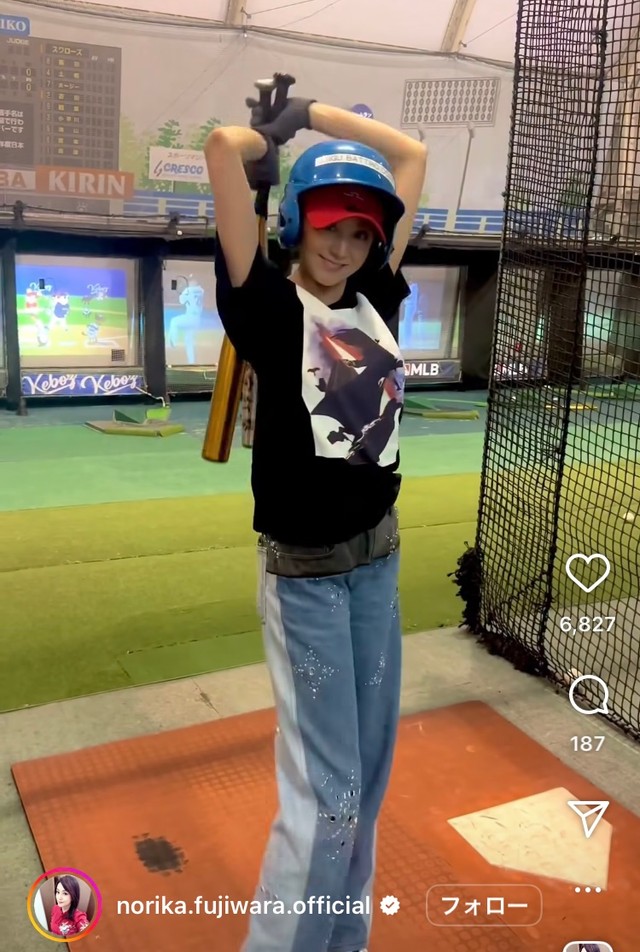The height and width of the screenshot is (952, 640).
Task: Share the reel via the paper plane icon
Action: pyautogui.click(x=588, y=817)
